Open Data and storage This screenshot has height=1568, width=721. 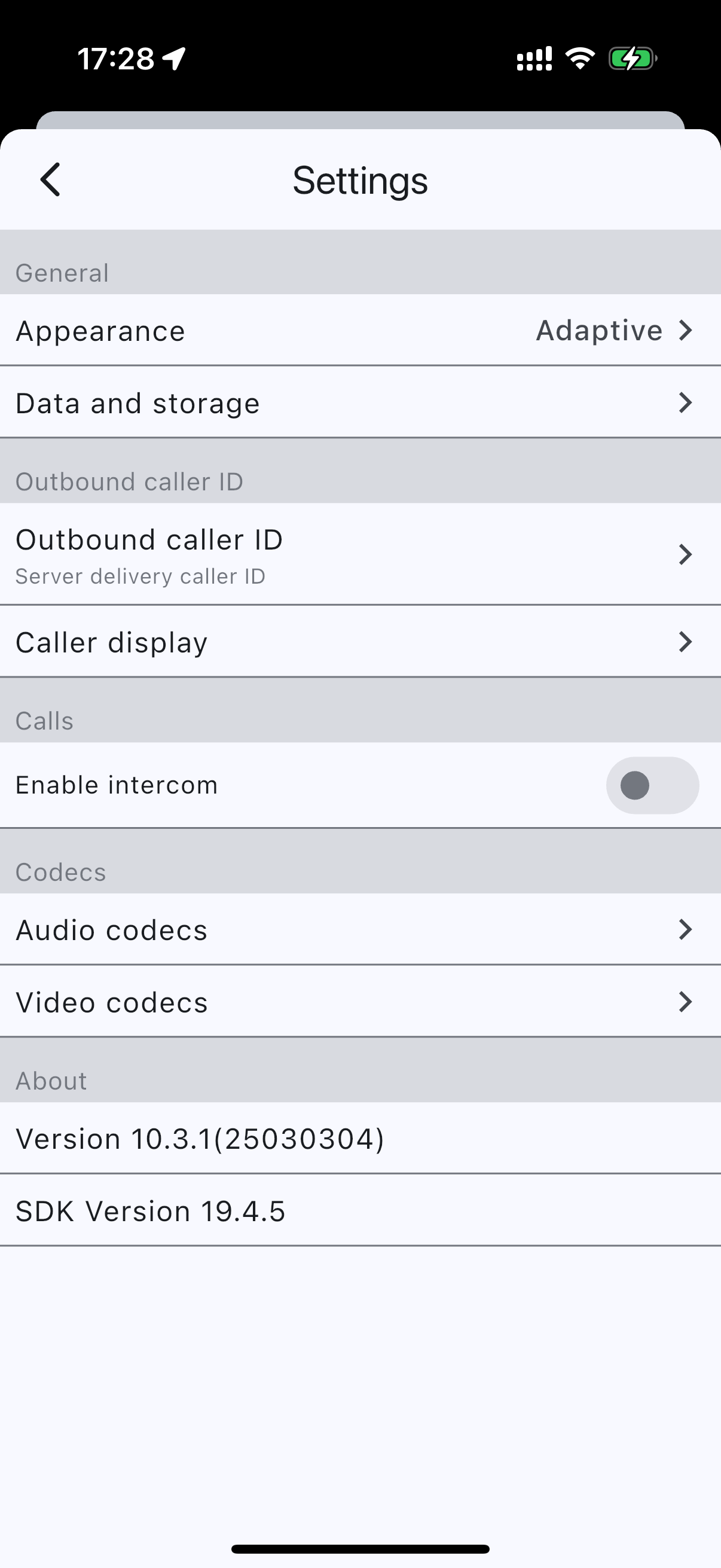click(360, 402)
